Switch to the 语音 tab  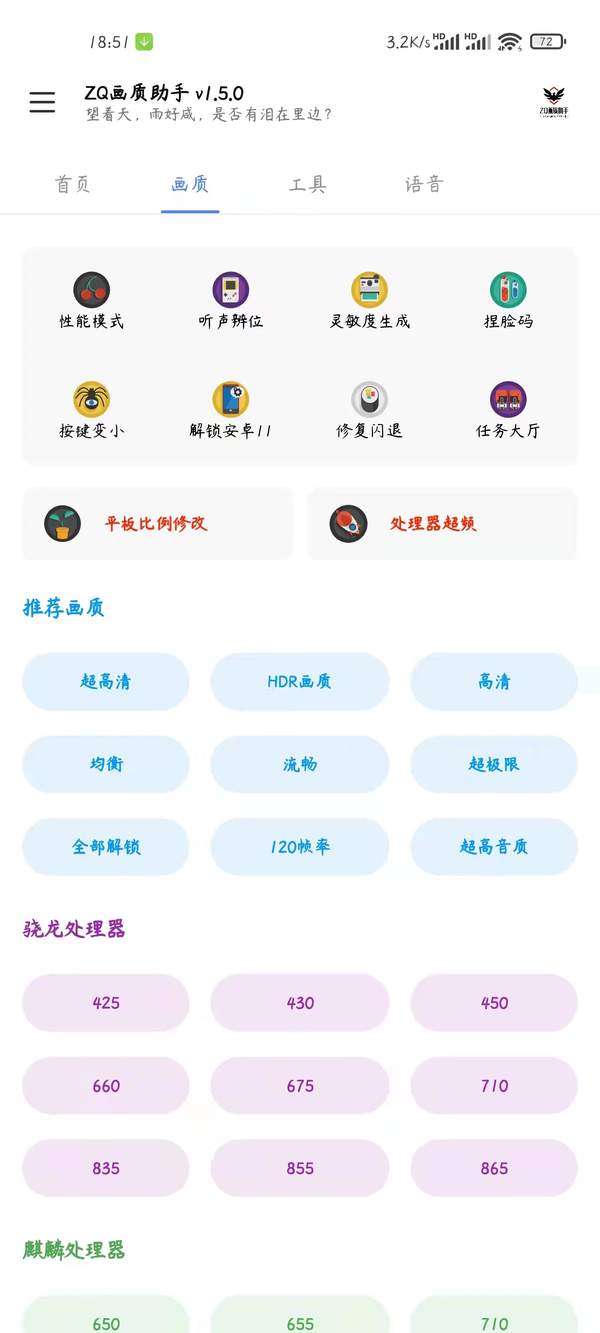tap(424, 184)
